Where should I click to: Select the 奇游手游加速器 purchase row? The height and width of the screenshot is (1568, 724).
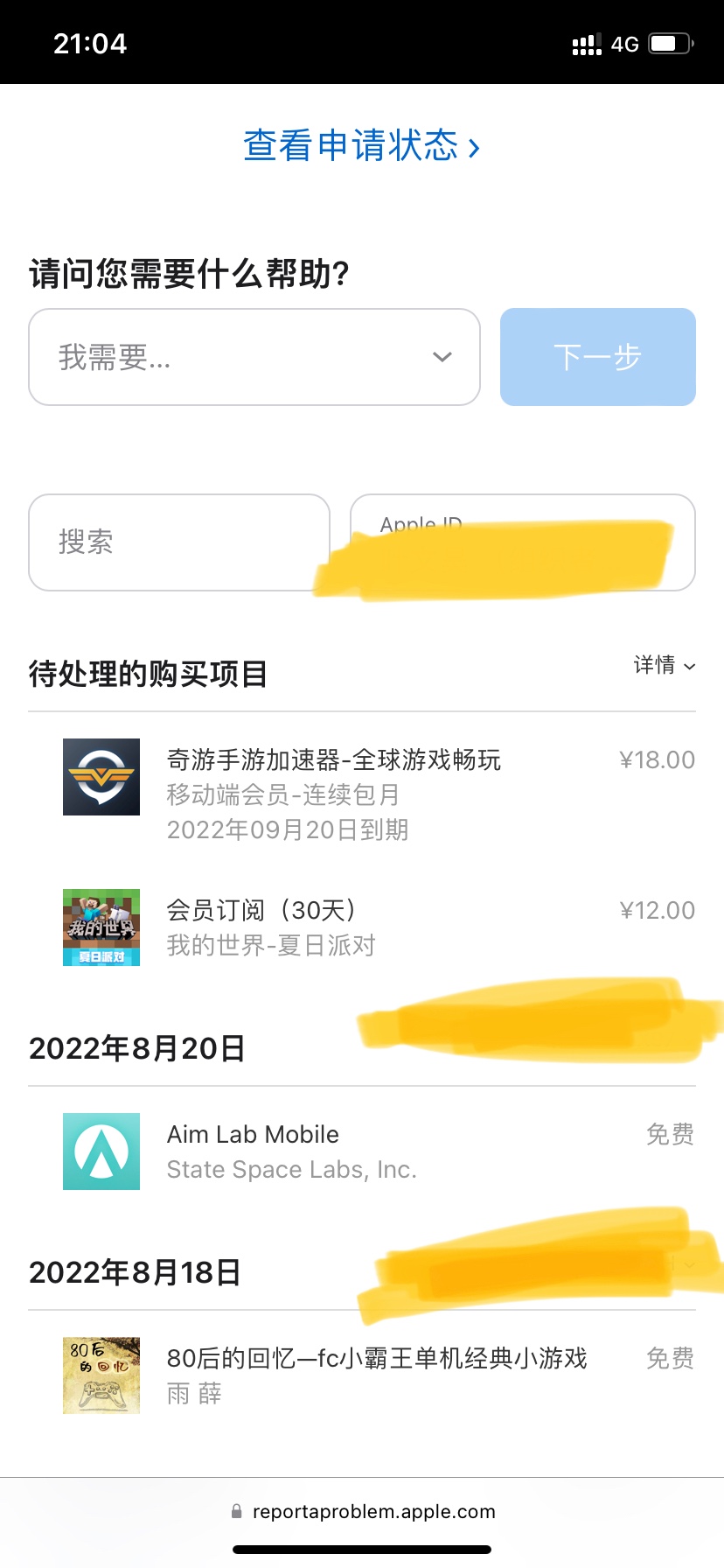378,793
